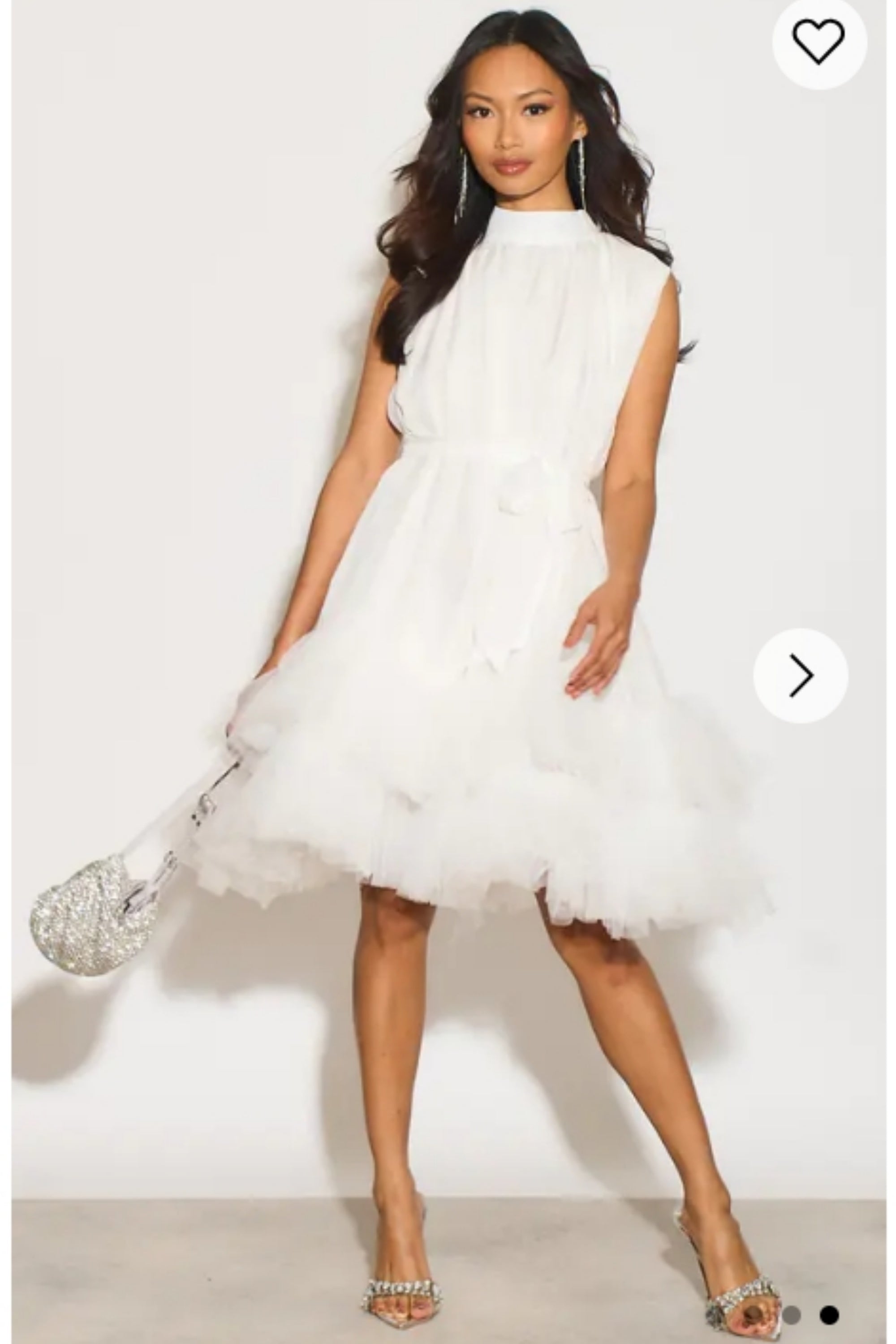Add this dress to wishlist with the heart icon
The width and height of the screenshot is (896, 1344).
818,42
